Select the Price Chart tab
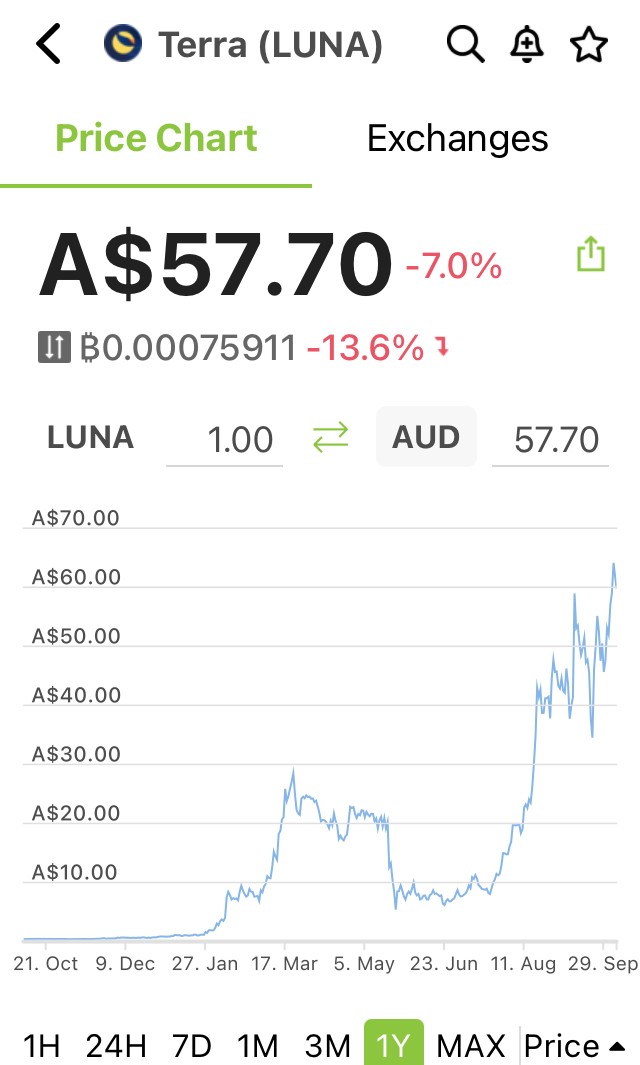This screenshot has width=640, height=1065. coord(156,139)
